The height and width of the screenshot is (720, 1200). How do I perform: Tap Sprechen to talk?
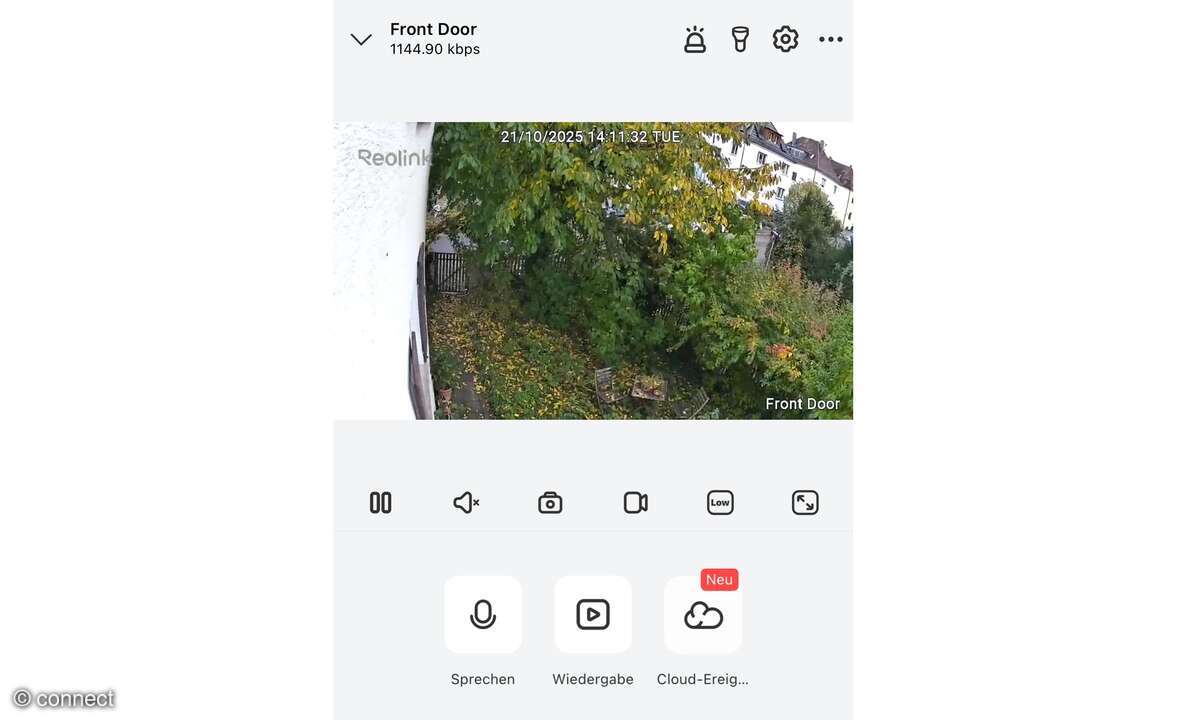[483, 615]
